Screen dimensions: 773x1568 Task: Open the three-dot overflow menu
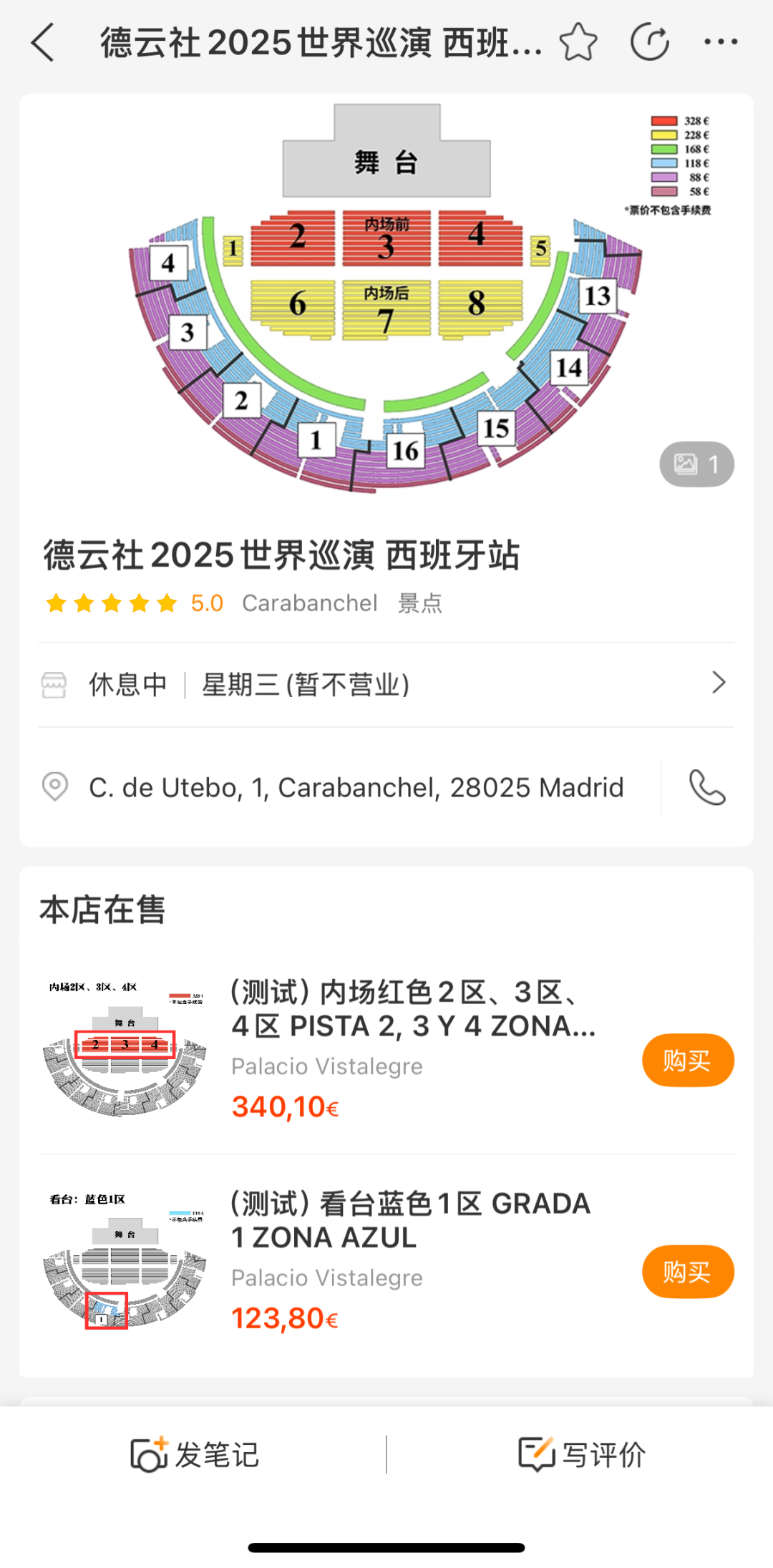[721, 42]
